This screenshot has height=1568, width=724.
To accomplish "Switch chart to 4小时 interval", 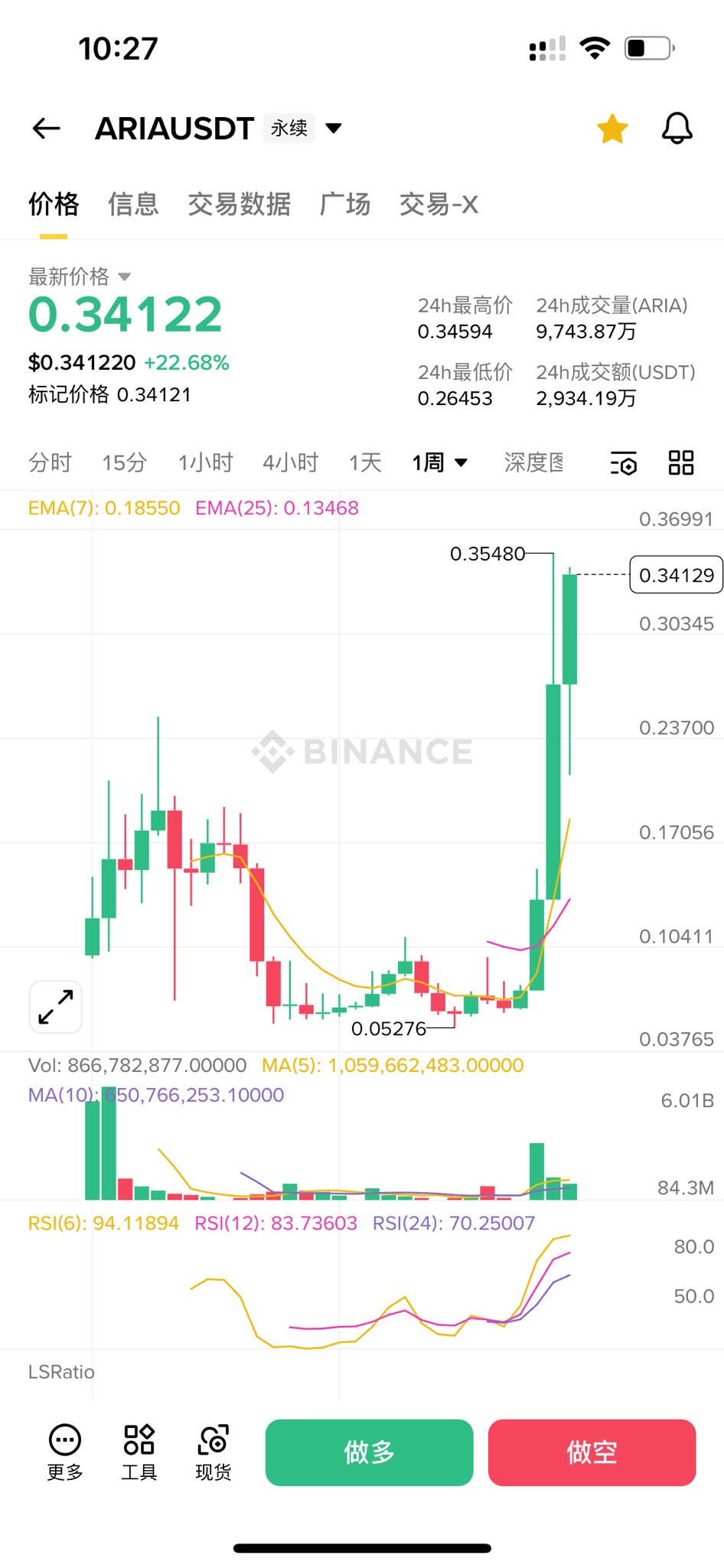I will [290, 462].
